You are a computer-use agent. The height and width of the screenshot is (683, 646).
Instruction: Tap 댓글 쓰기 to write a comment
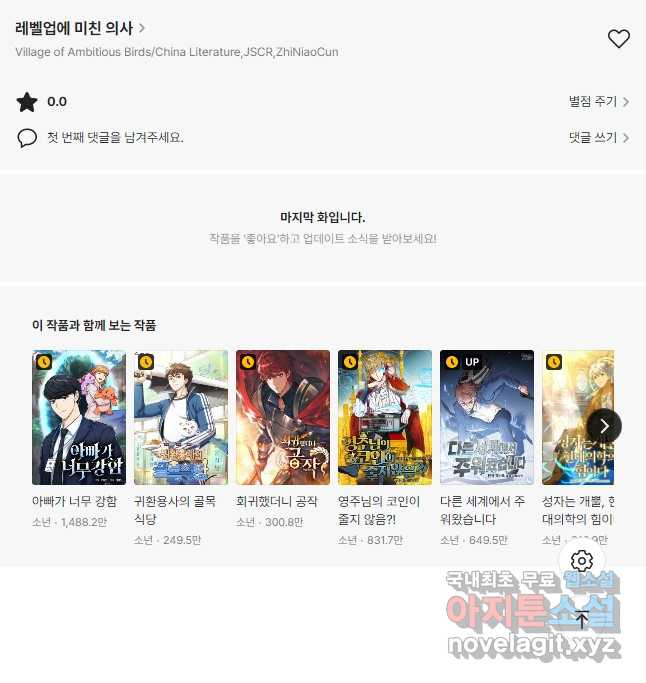pyautogui.click(x=598, y=138)
